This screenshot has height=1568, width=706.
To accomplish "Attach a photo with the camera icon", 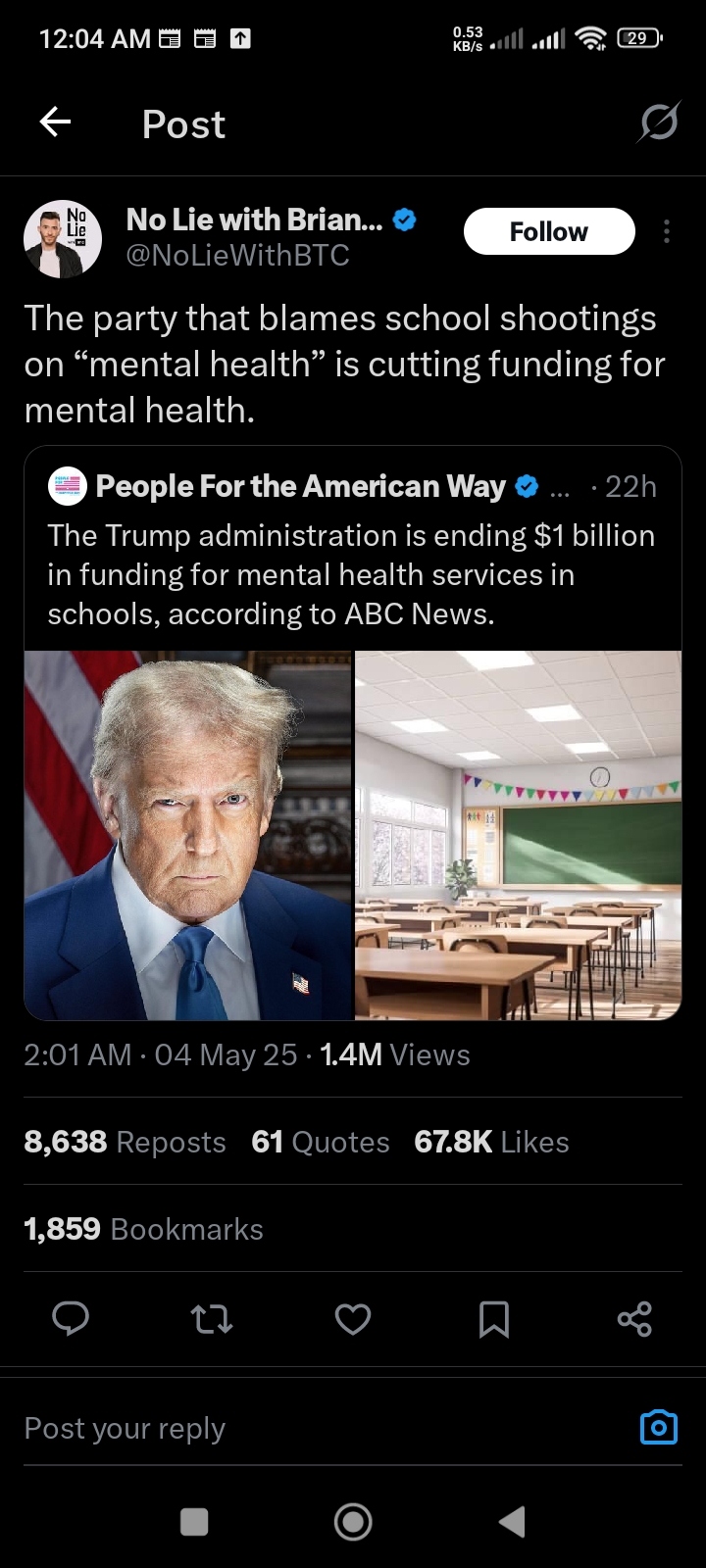I will (x=658, y=1427).
